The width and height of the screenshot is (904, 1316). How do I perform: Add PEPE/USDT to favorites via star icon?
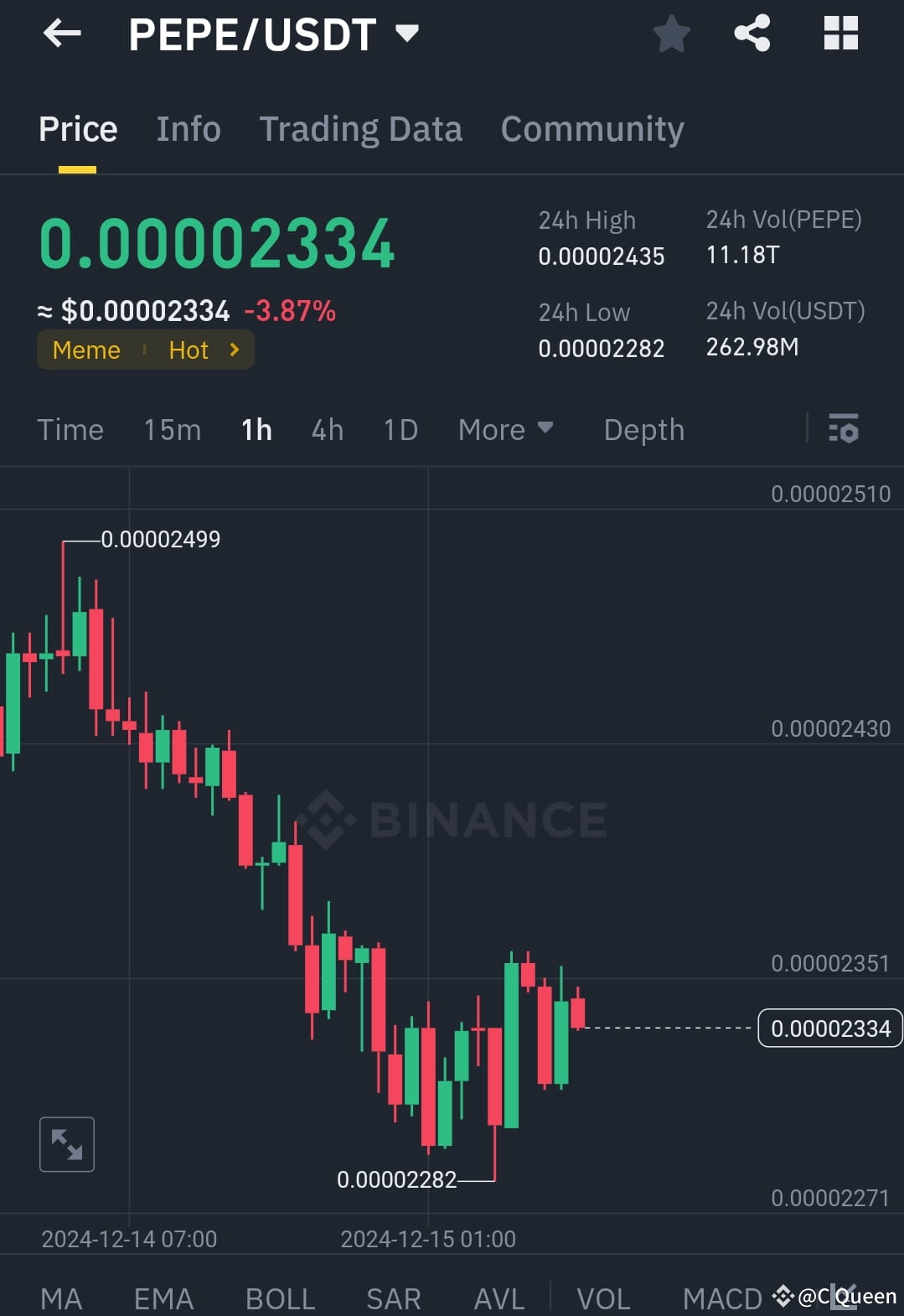pos(671,34)
